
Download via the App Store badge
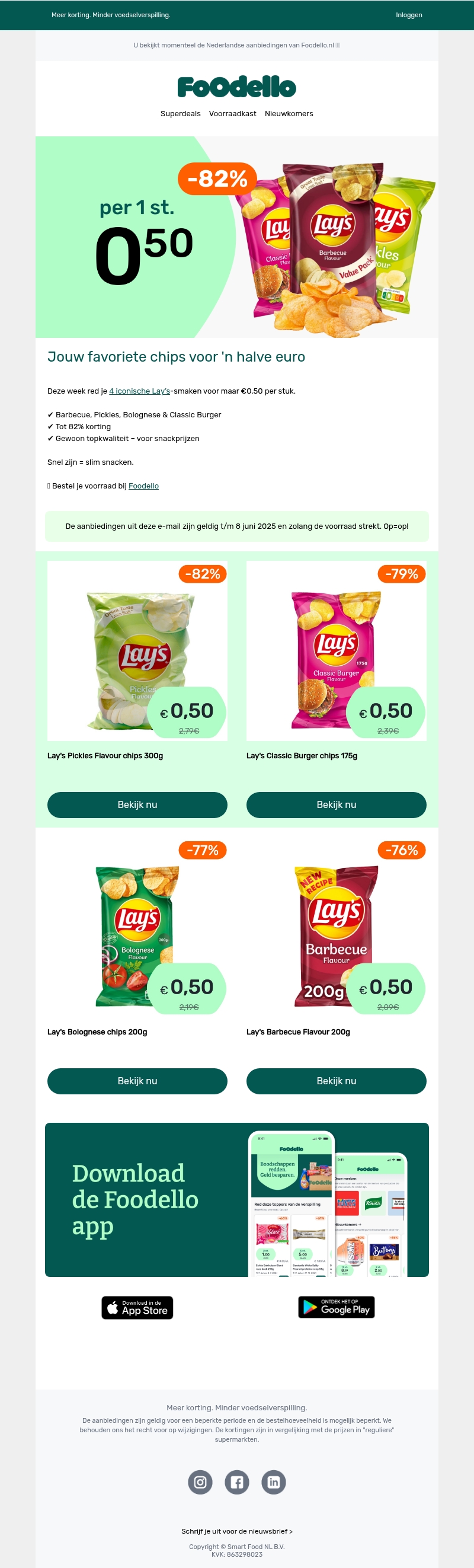tap(137, 1308)
